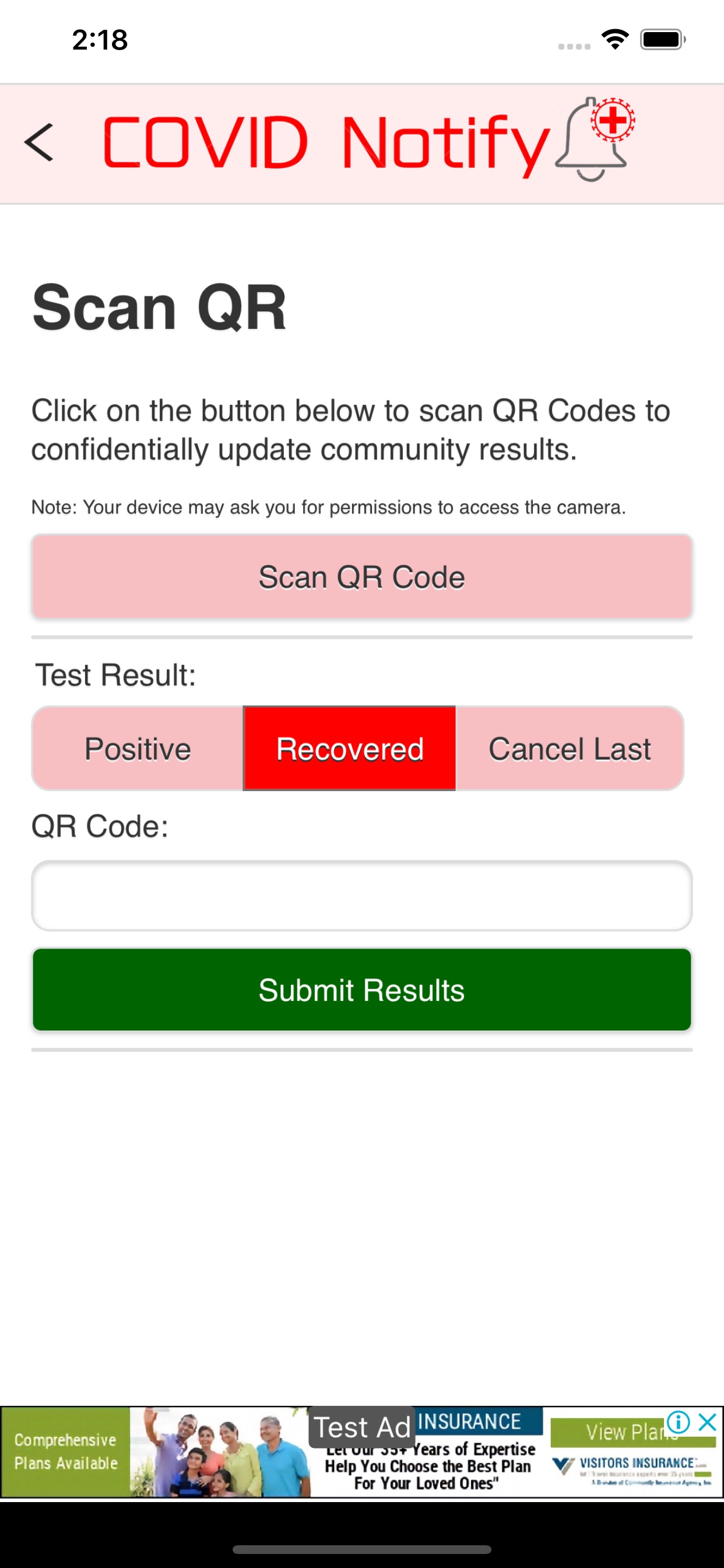Select the Cancel Last option
Image resolution: width=724 pixels, height=1568 pixels.
570,748
